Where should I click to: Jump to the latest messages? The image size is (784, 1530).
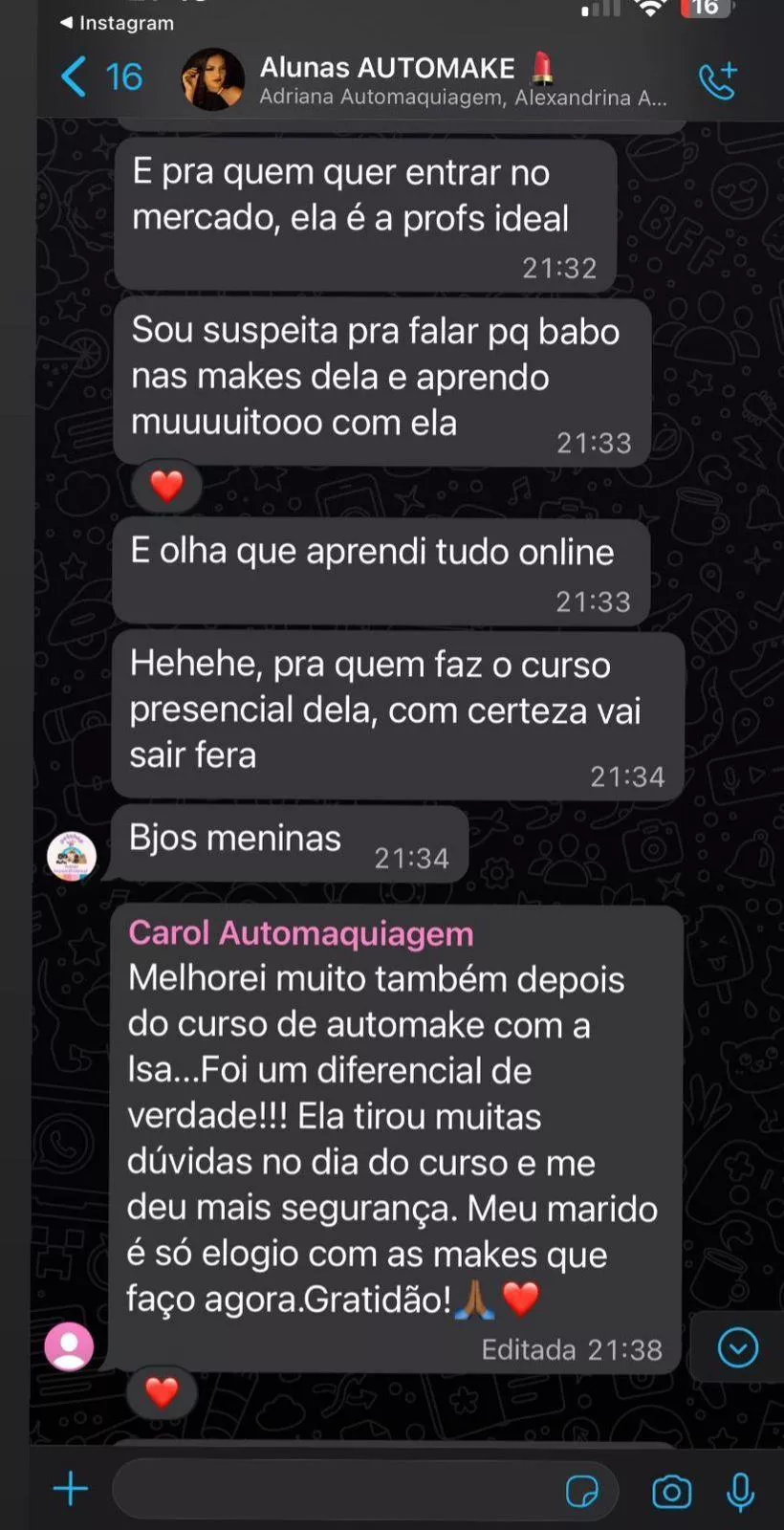(737, 1348)
